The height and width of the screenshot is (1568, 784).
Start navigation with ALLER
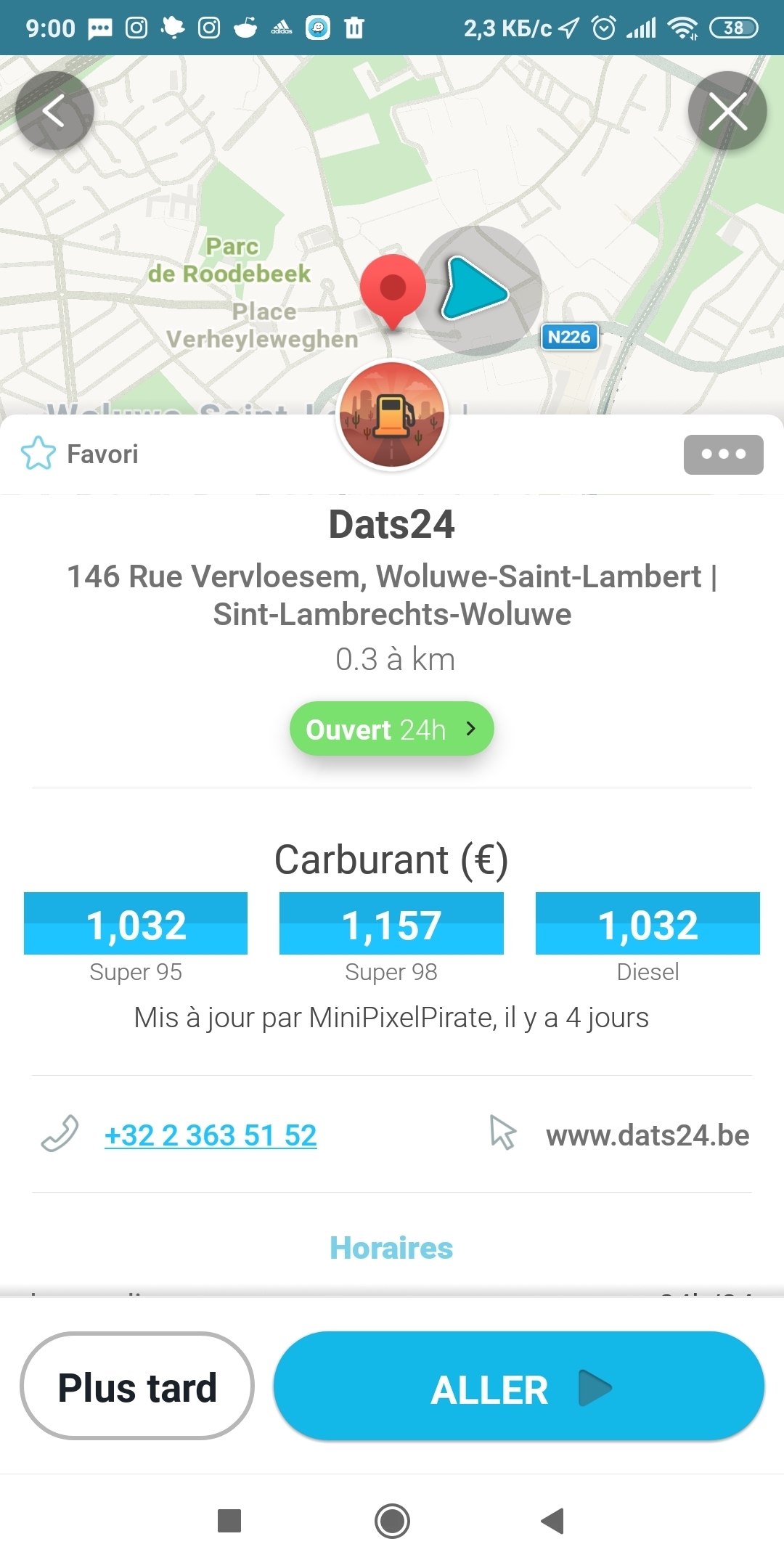pos(518,1386)
